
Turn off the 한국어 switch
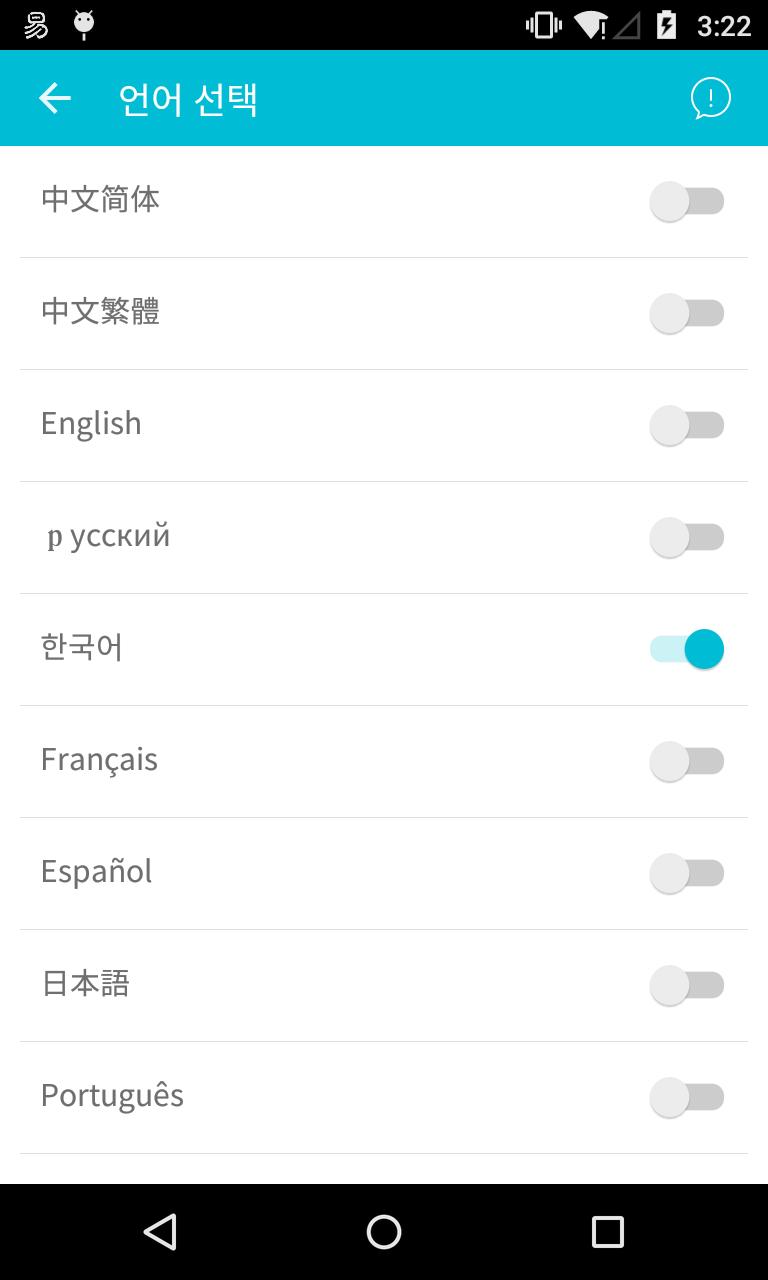click(x=687, y=649)
